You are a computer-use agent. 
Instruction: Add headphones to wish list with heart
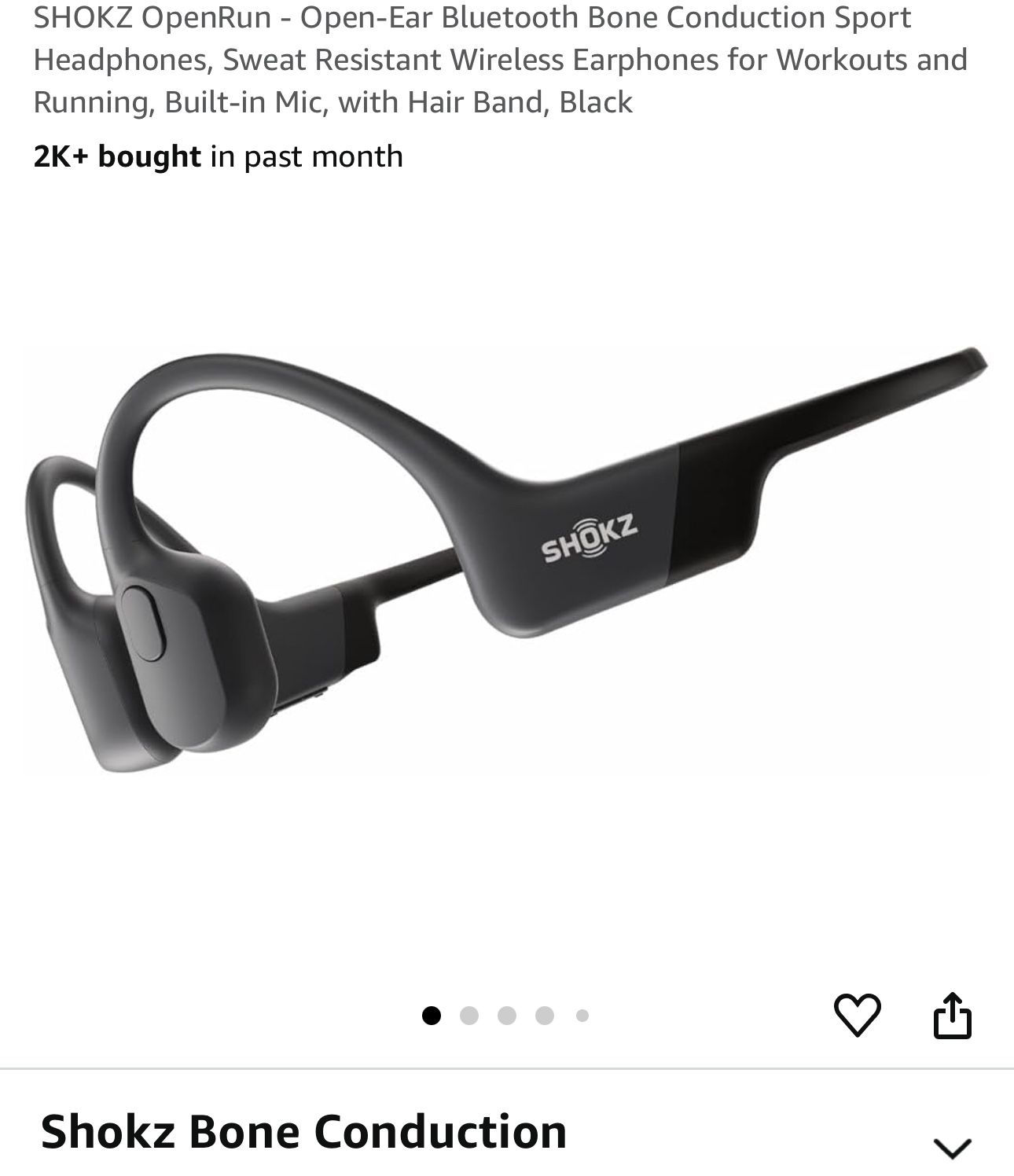coord(856,1015)
